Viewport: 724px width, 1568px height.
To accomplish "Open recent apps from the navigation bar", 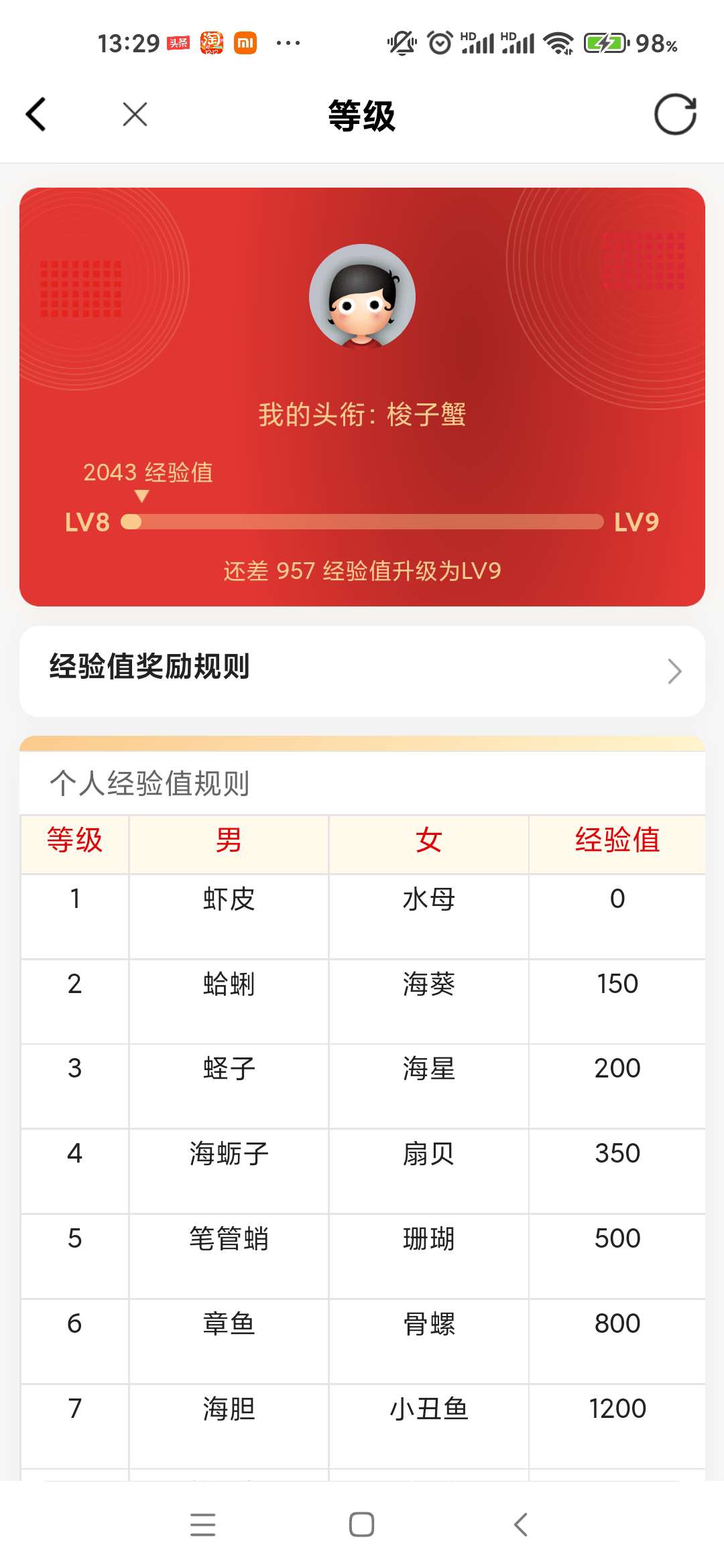I will [x=202, y=1524].
